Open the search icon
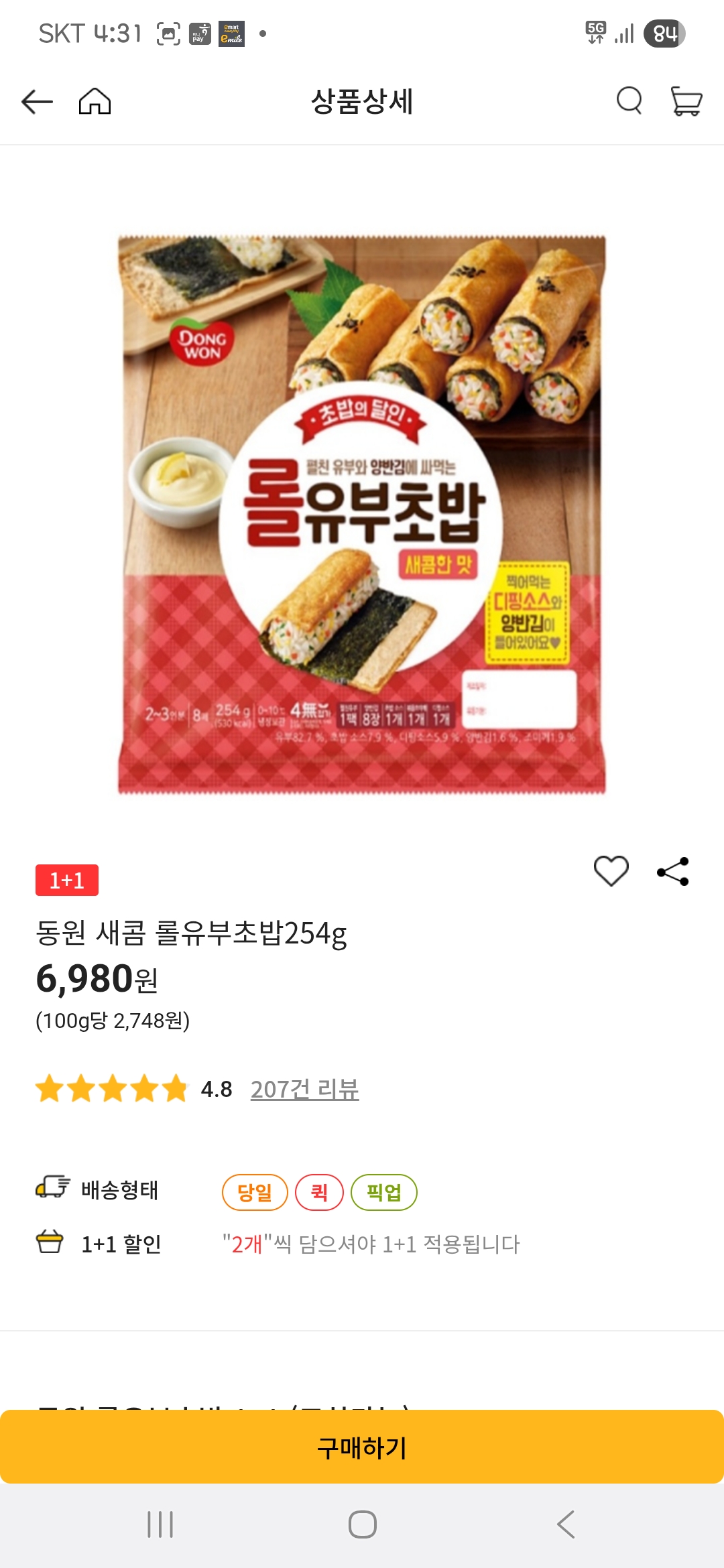The image size is (724, 1568). tap(629, 103)
